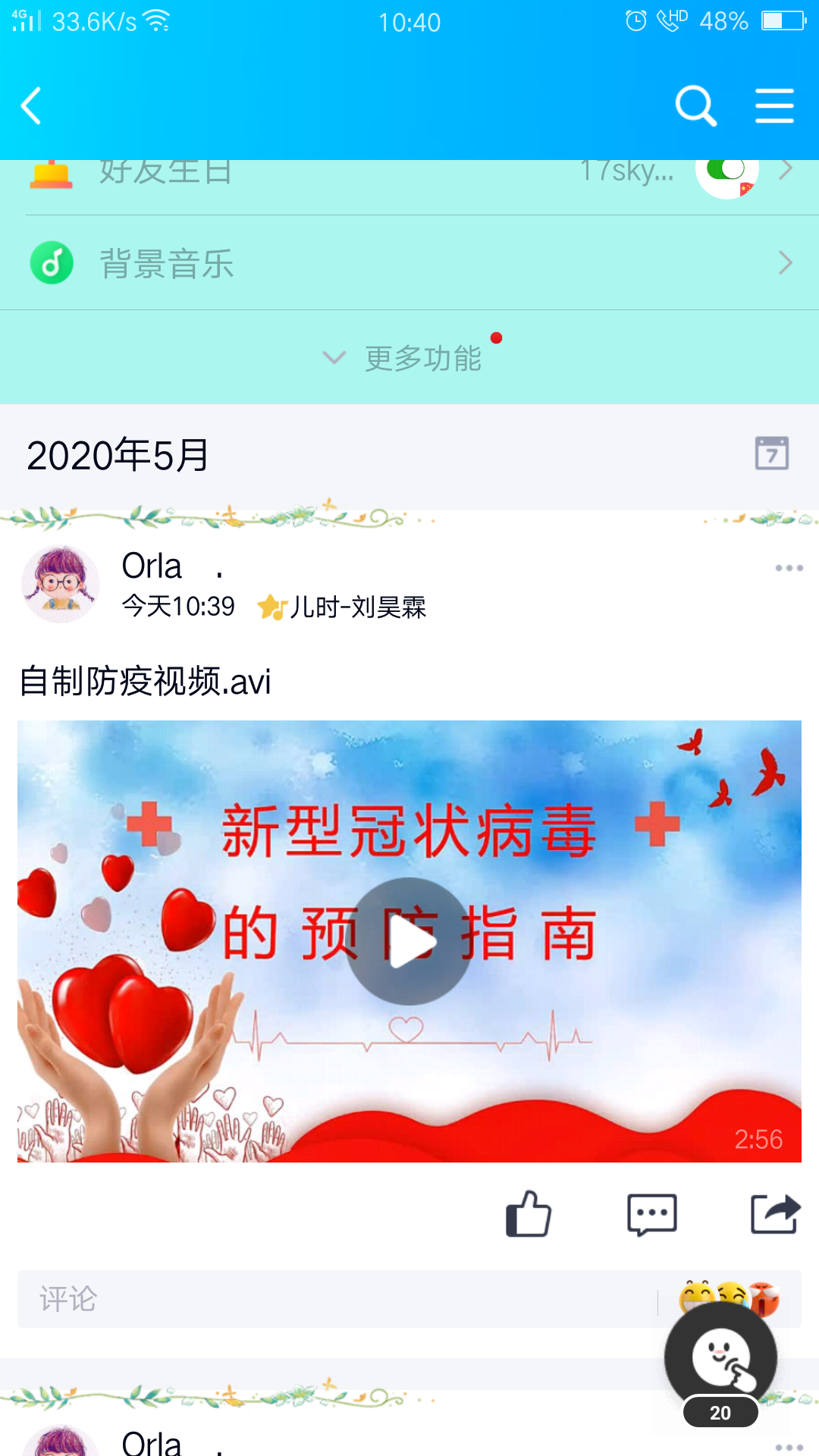Open the hamburger menu
The height and width of the screenshot is (1456, 819).
pyautogui.click(x=774, y=105)
